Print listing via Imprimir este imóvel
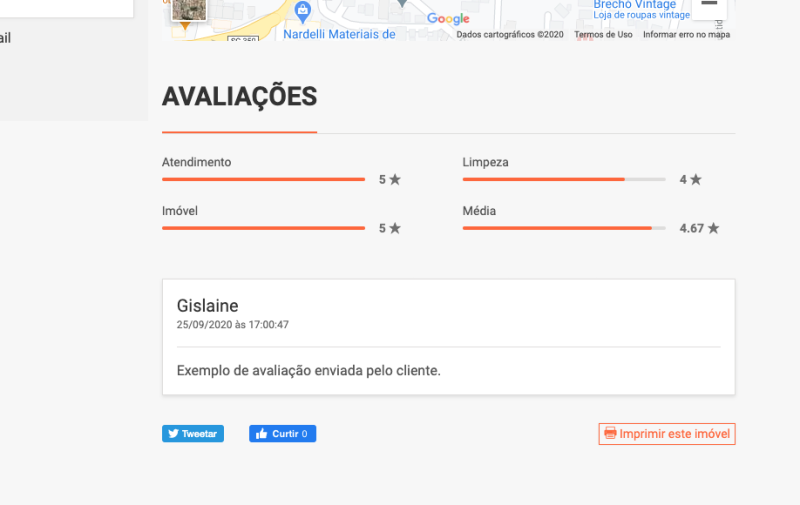 667,434
